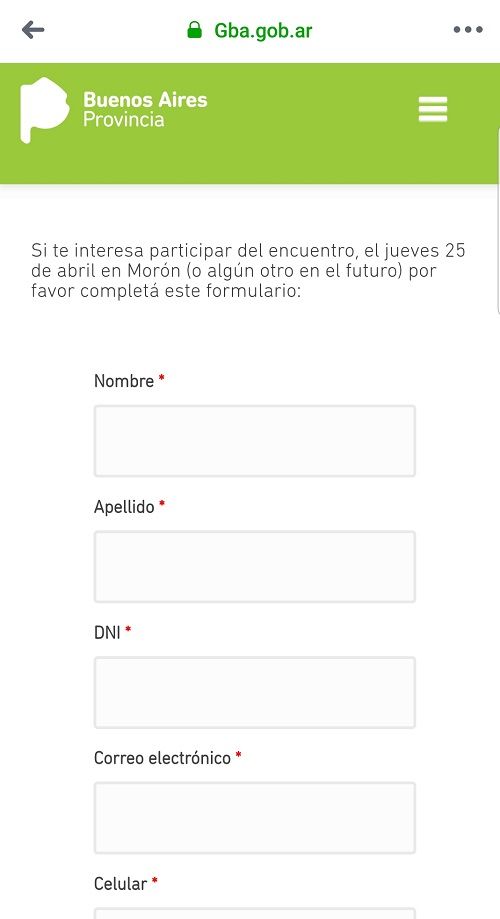Focus the Nombre text field
Screen dimensions: 500x919
coord(254,441)
